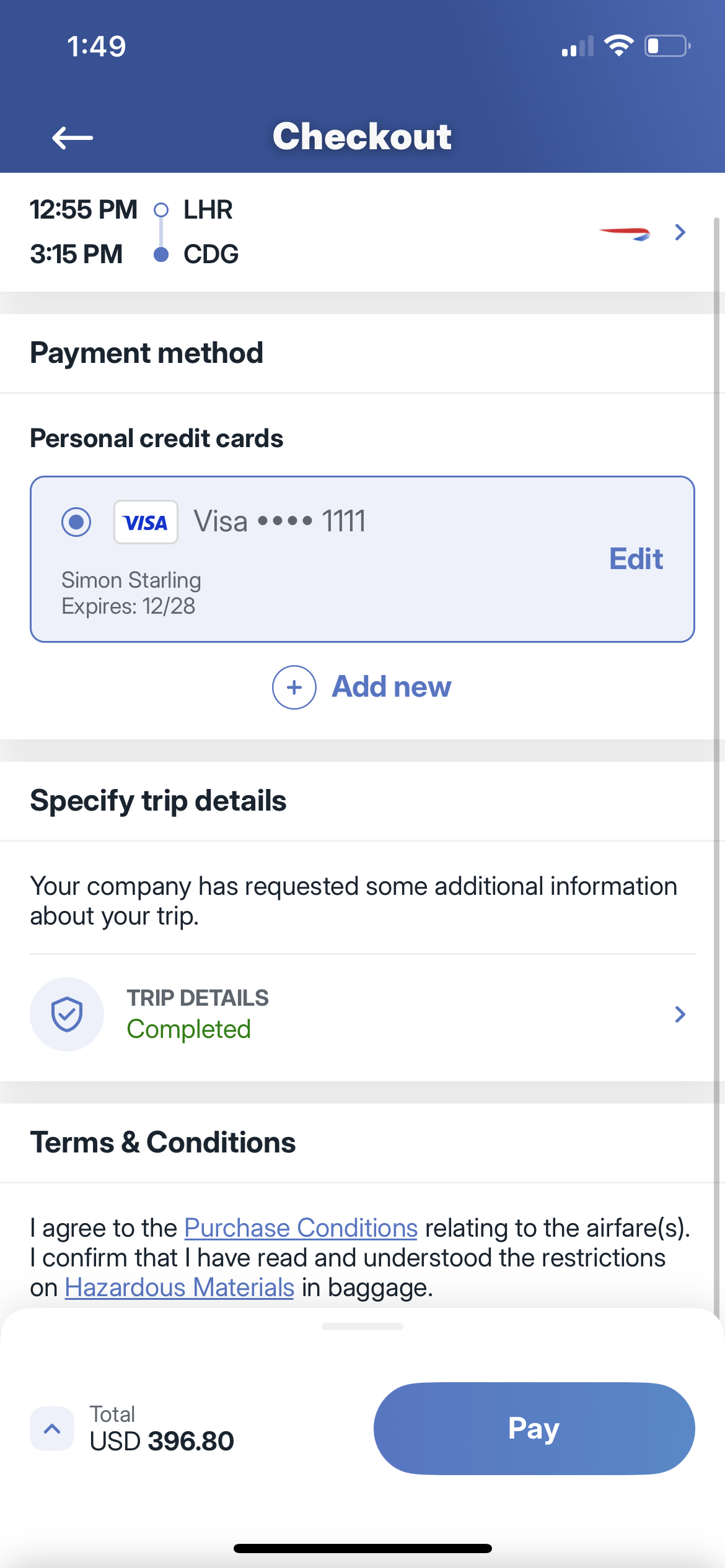
Task: Tap Pay to complete the booking
Action: (x=534, y=1428)
